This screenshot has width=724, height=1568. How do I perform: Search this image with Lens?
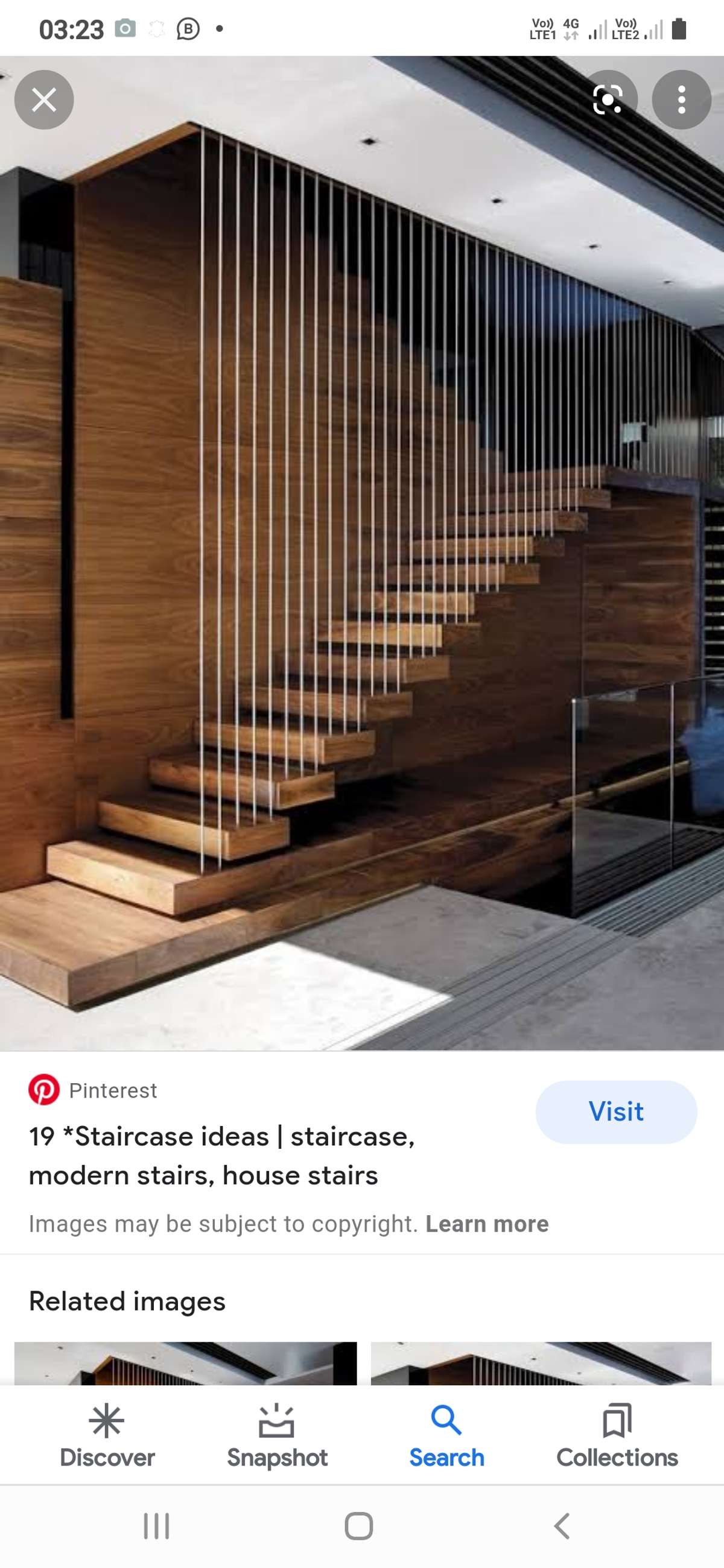[608, 100]
